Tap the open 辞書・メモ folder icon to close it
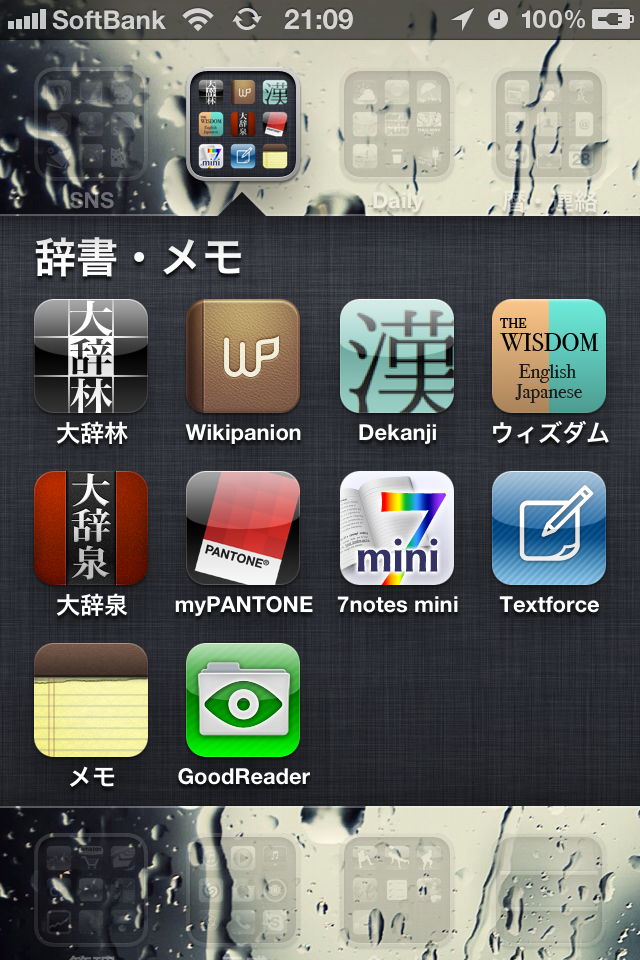 pos(243,124)
